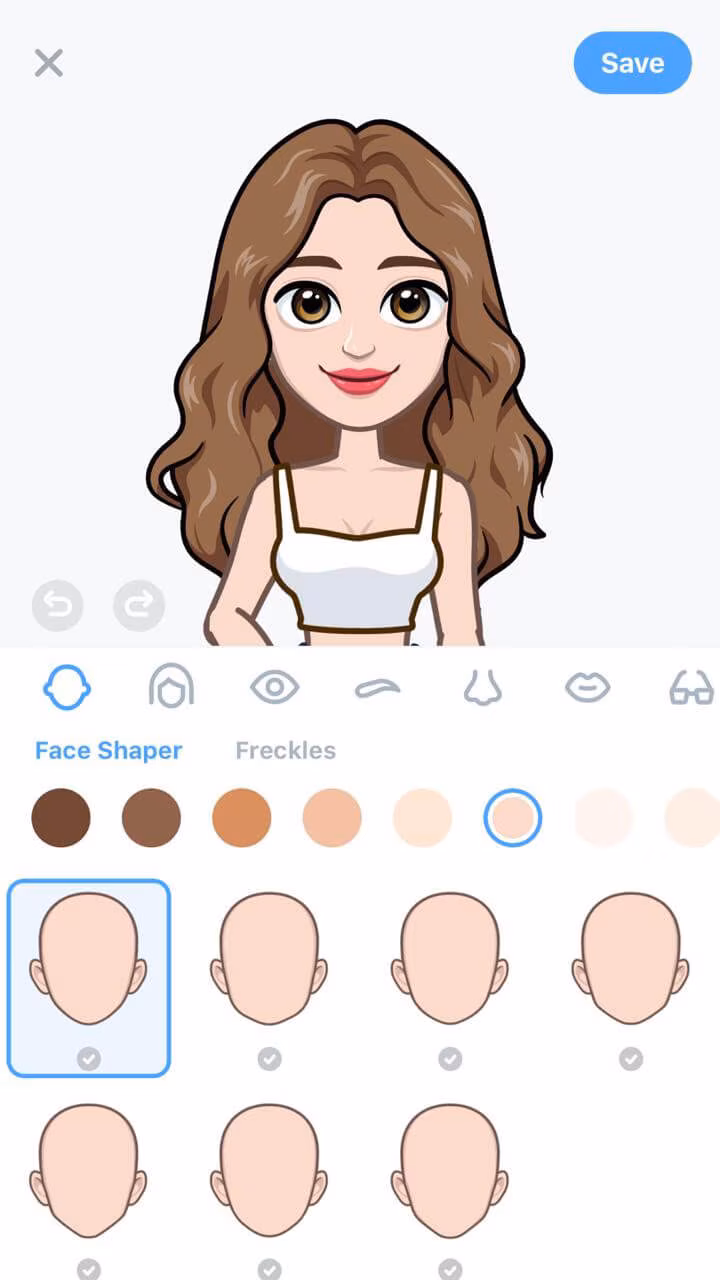Choose the darkest brown skin tone
The height and width of the screenshot is (1280, 720).
(x=61, y=818)
